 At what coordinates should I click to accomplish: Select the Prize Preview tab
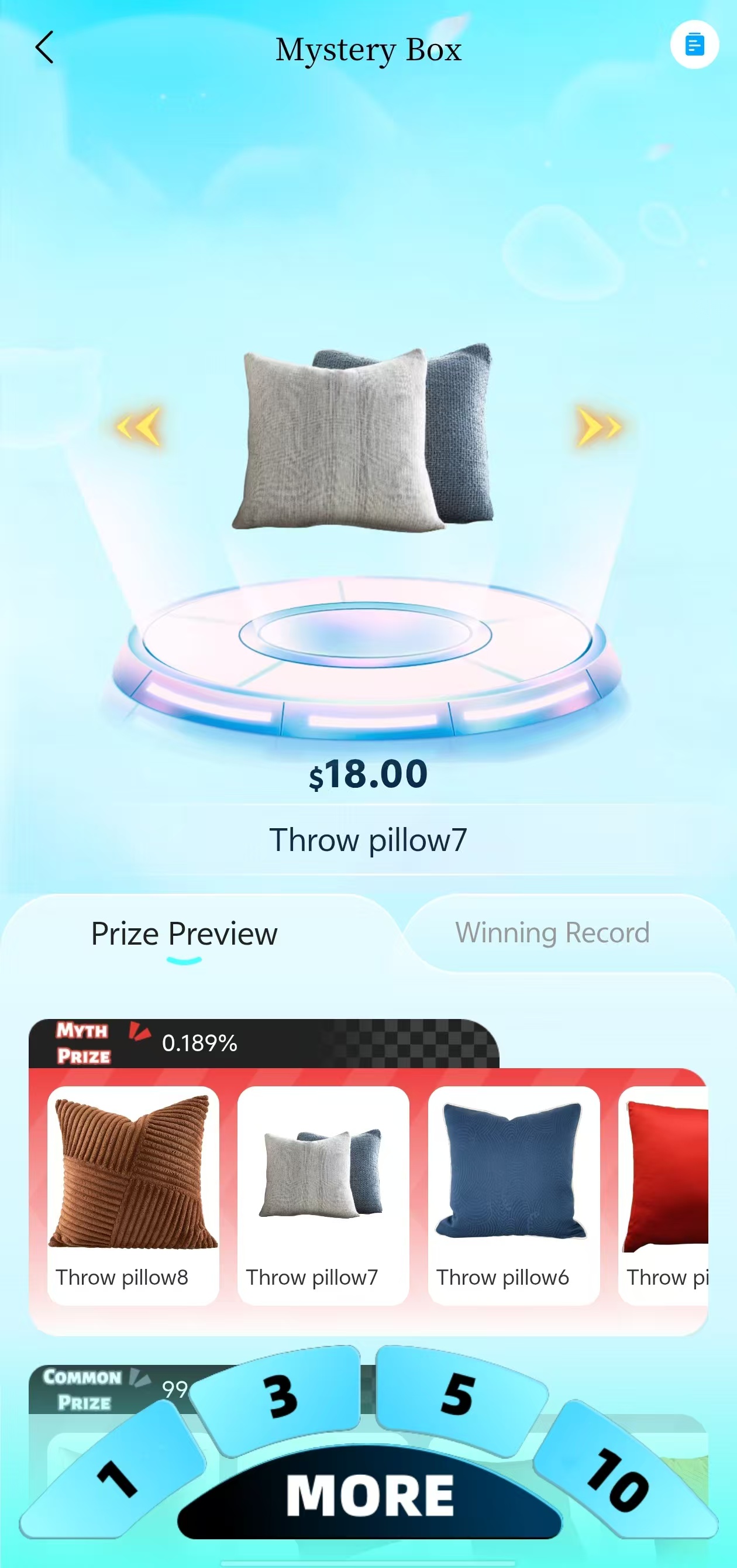tap(184, 932)
